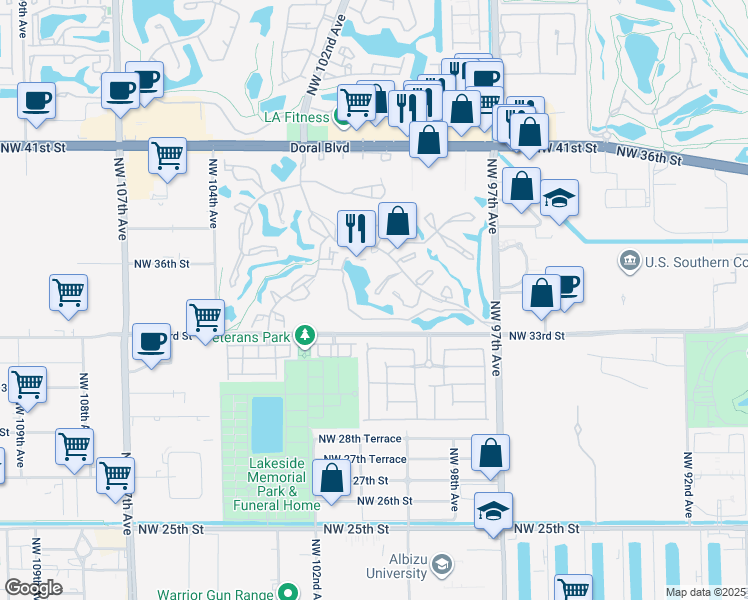Viewport: 748px width, 600px height.
Task: Tap the U.S. Southern Command marker
Action: (x=630, y=262)
